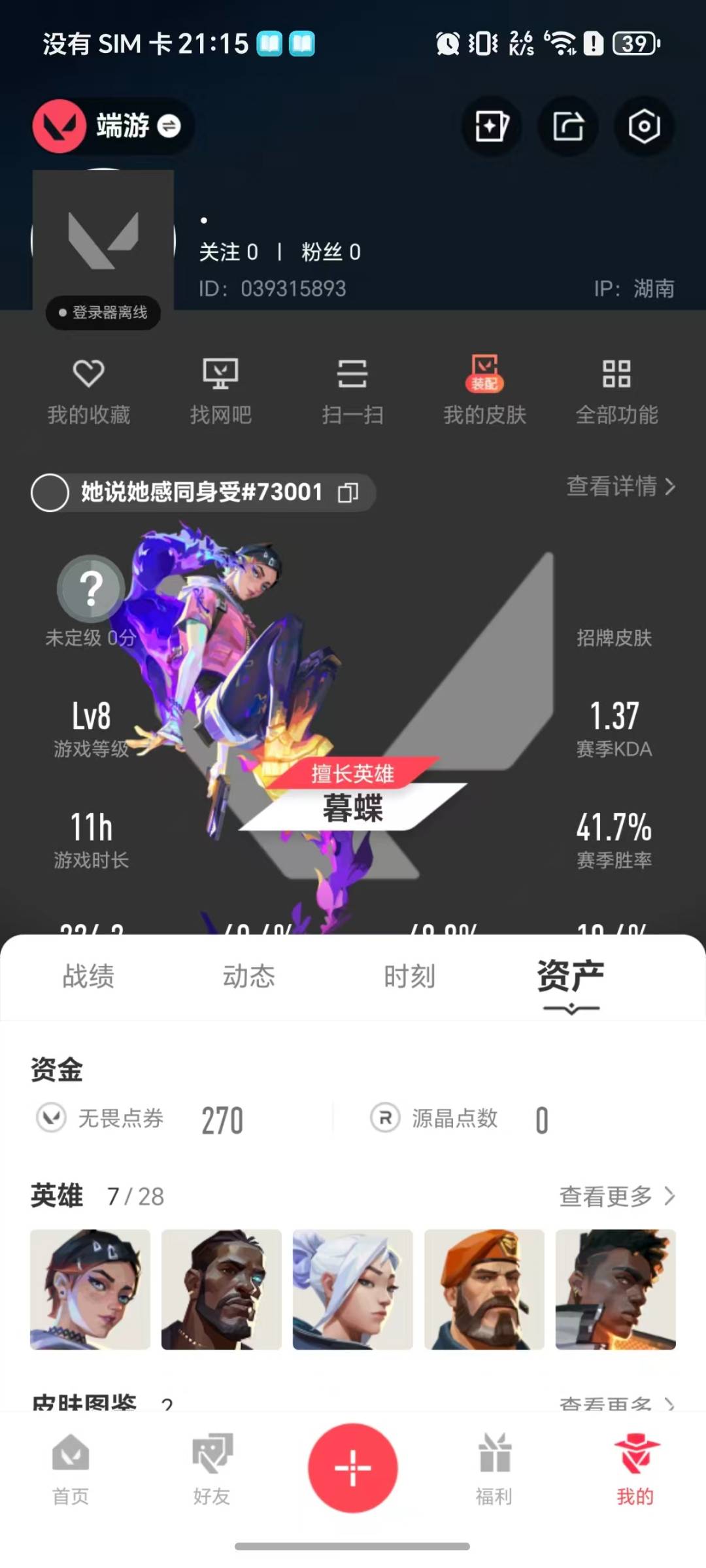Open the 福利 benefits tab

click(494, 1469)
